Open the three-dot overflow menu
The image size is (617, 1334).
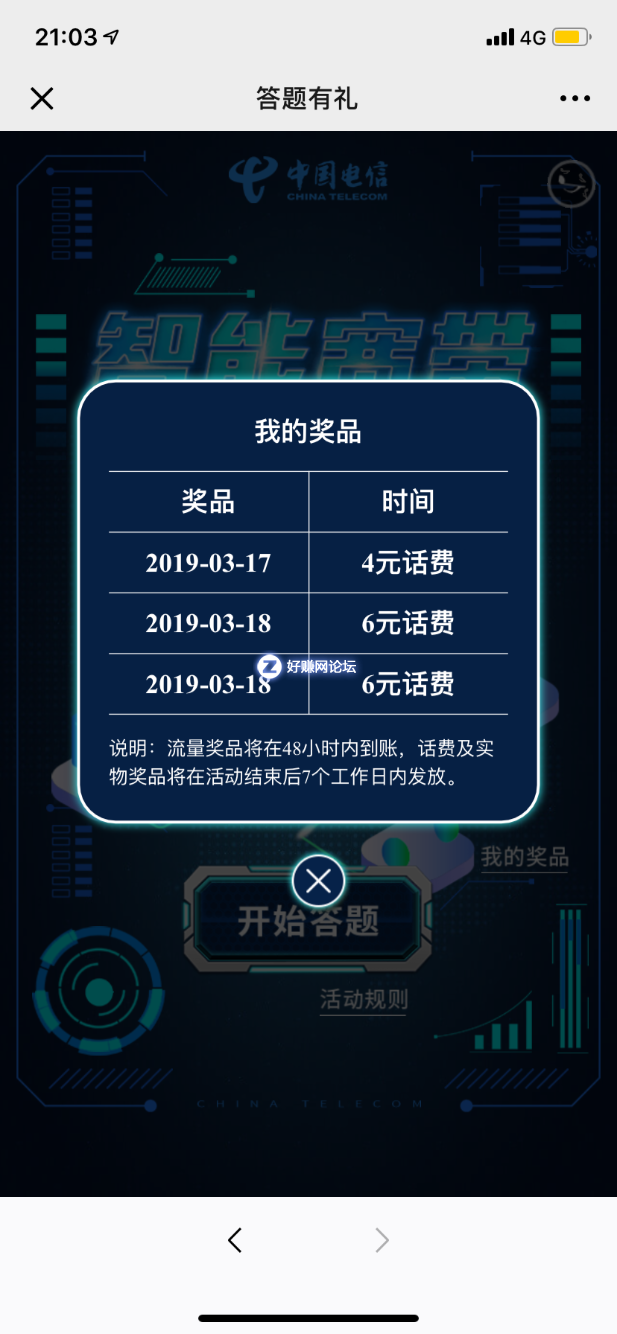[575, 98]
